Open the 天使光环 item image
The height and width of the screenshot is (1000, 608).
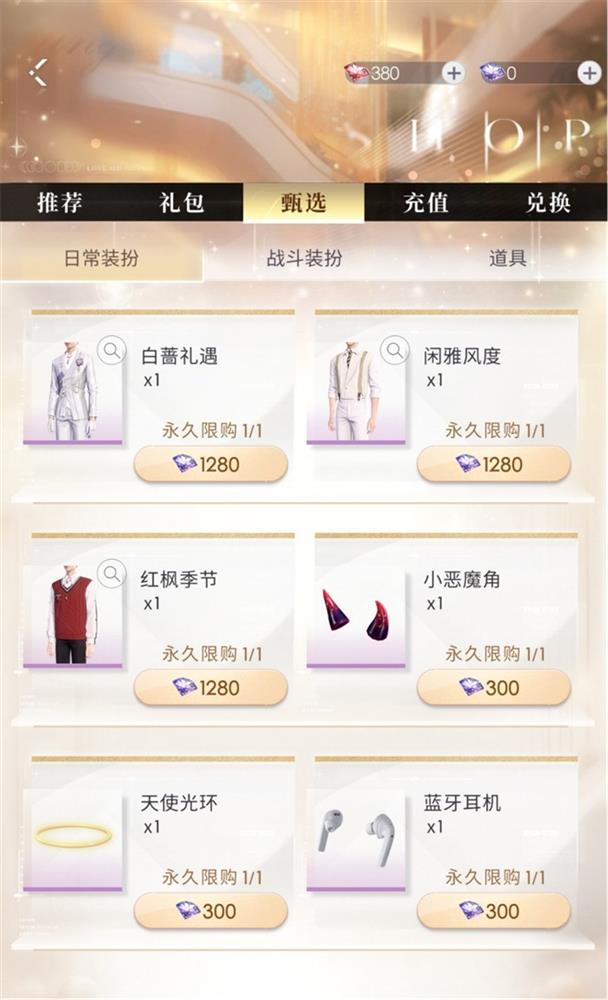pyautogui.click(x=73, y=835)
